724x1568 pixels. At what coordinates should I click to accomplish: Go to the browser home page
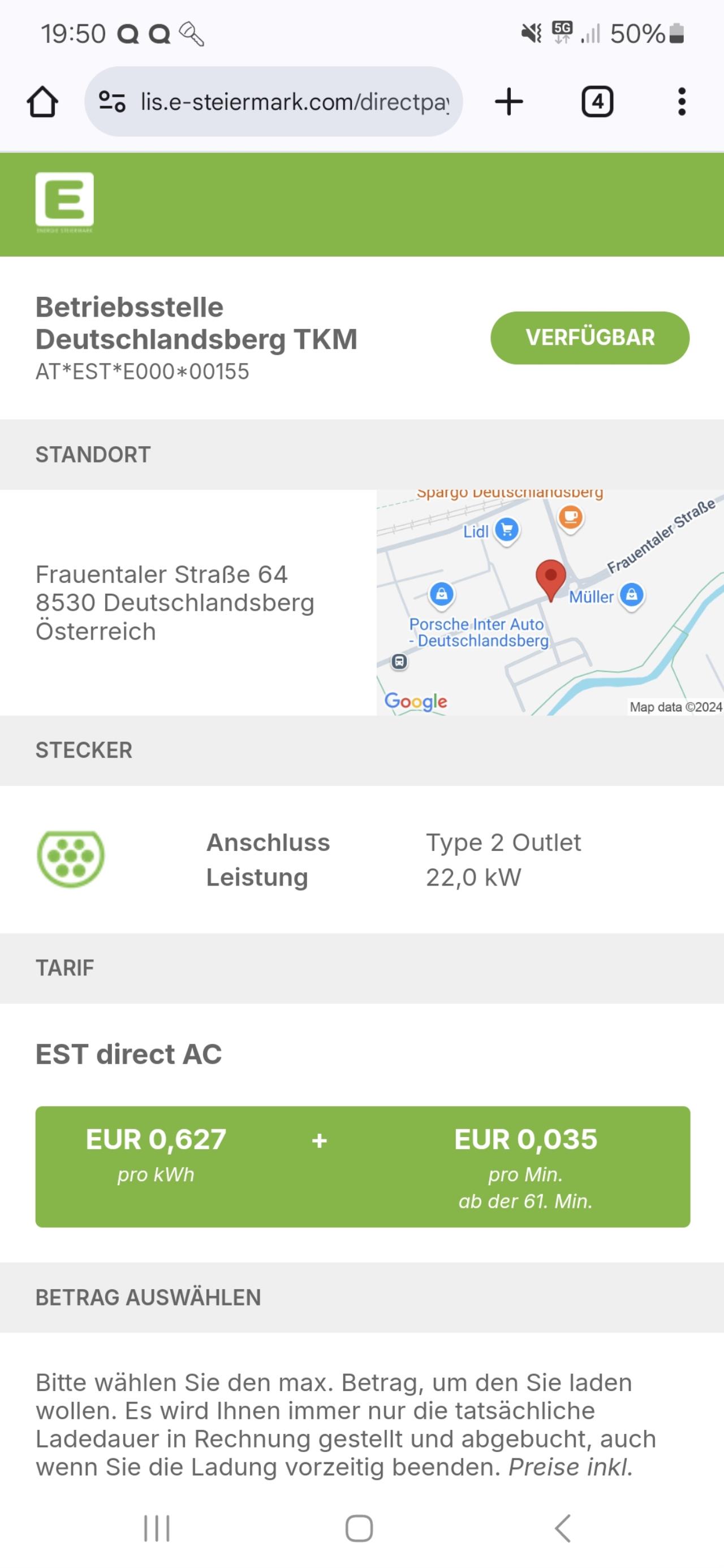coord(42,102)
